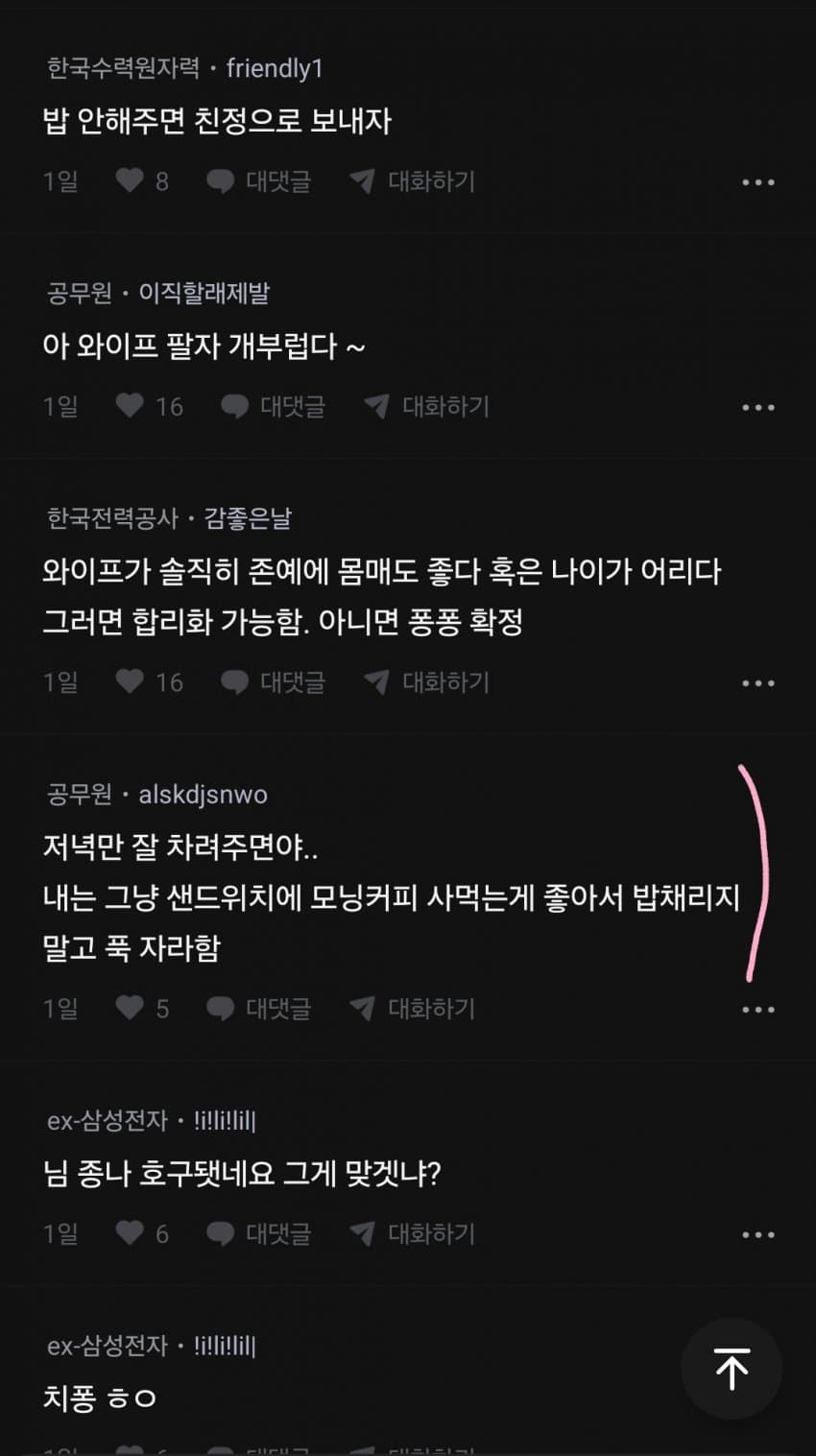Tap 댓글 below alskdjsnwo's comment

point(259,1008)
